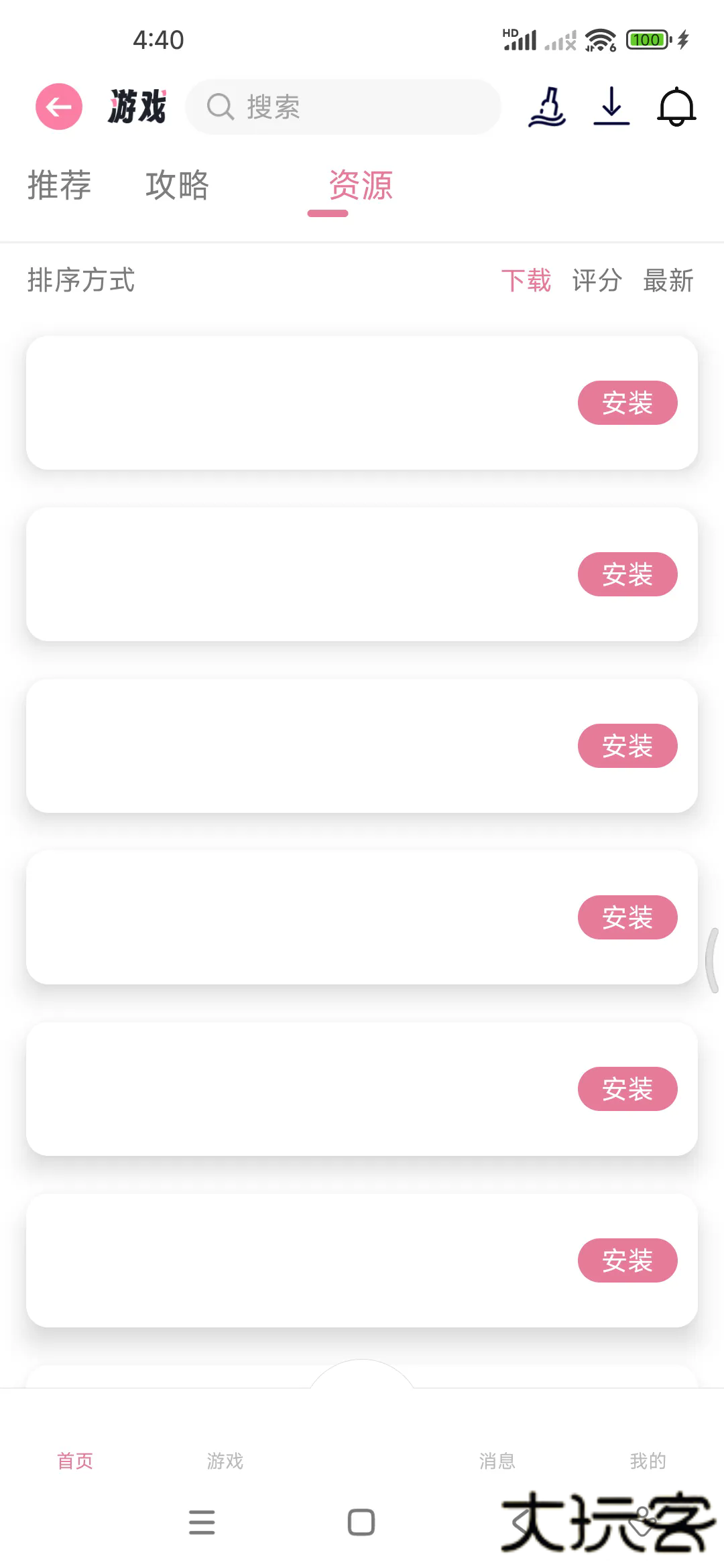Sort resources by 评分
The height and width of the screenshot is (1568, 724).
pos(597,281)
